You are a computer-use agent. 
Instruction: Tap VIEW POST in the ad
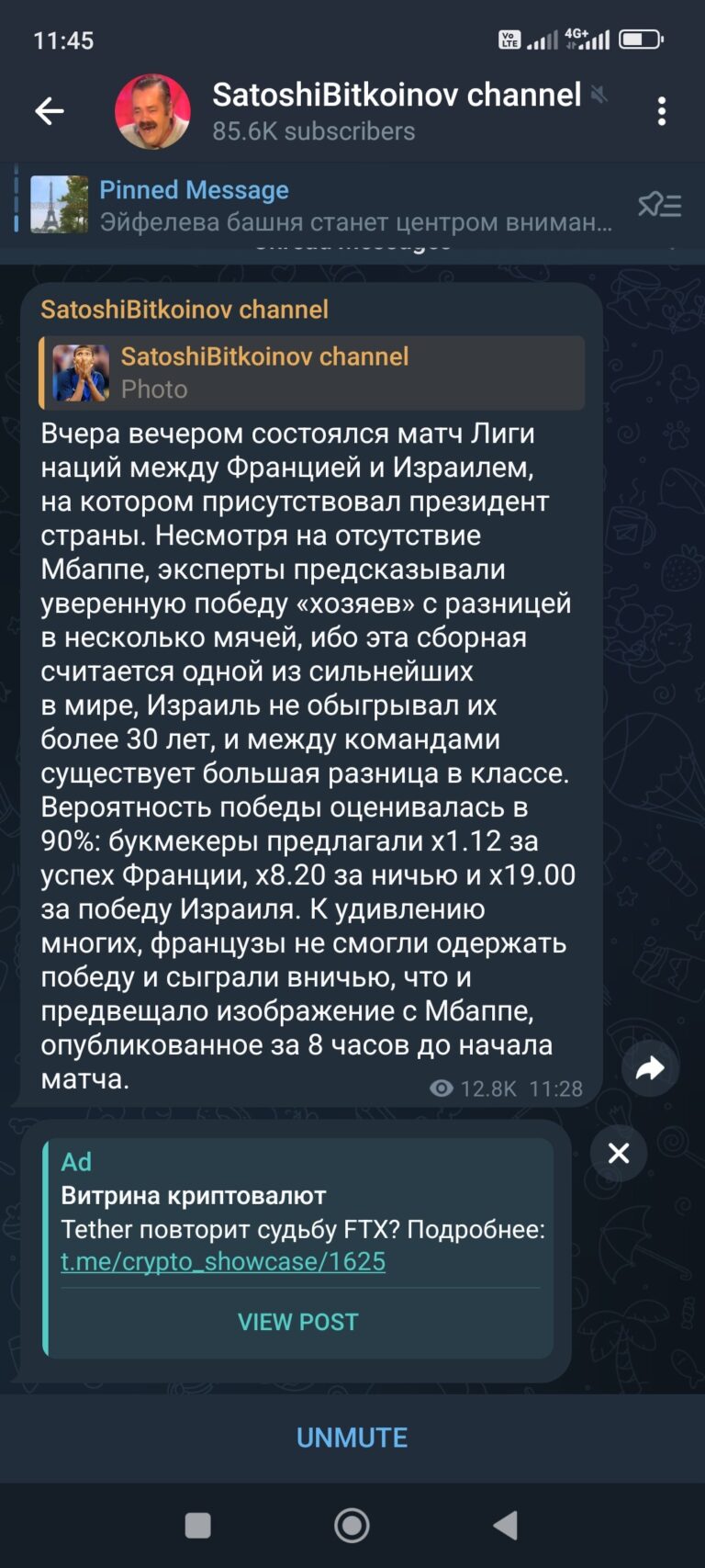pyautogui.click(x=298, y=1322)
